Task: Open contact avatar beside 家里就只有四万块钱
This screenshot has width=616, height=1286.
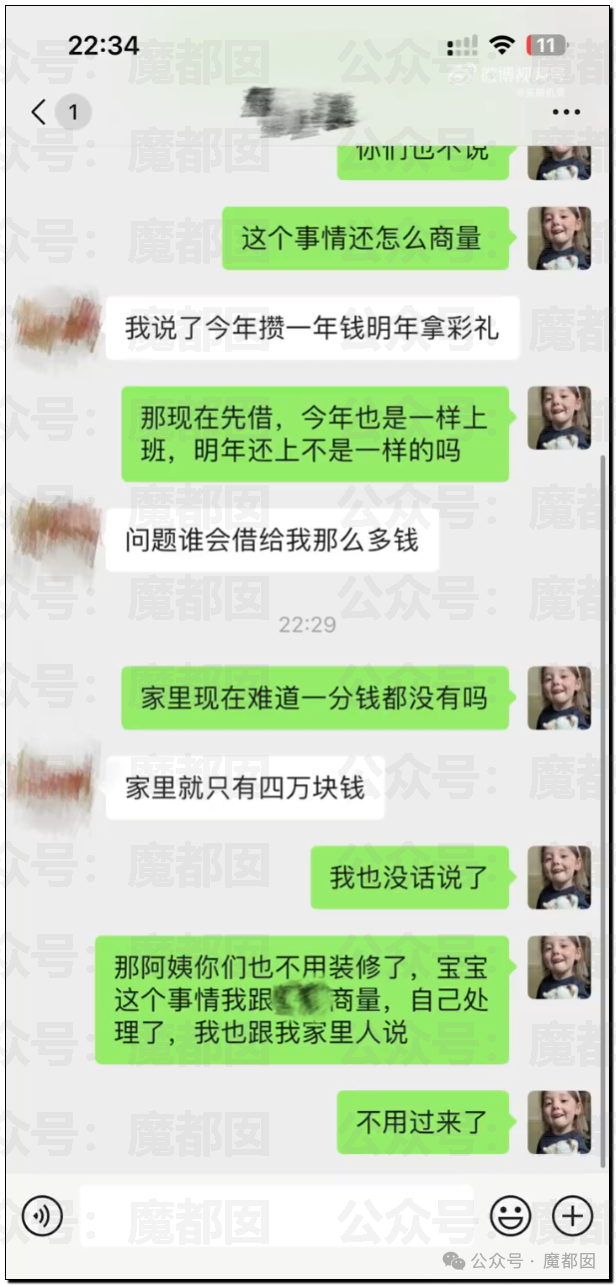Action: tap(55, 786)
